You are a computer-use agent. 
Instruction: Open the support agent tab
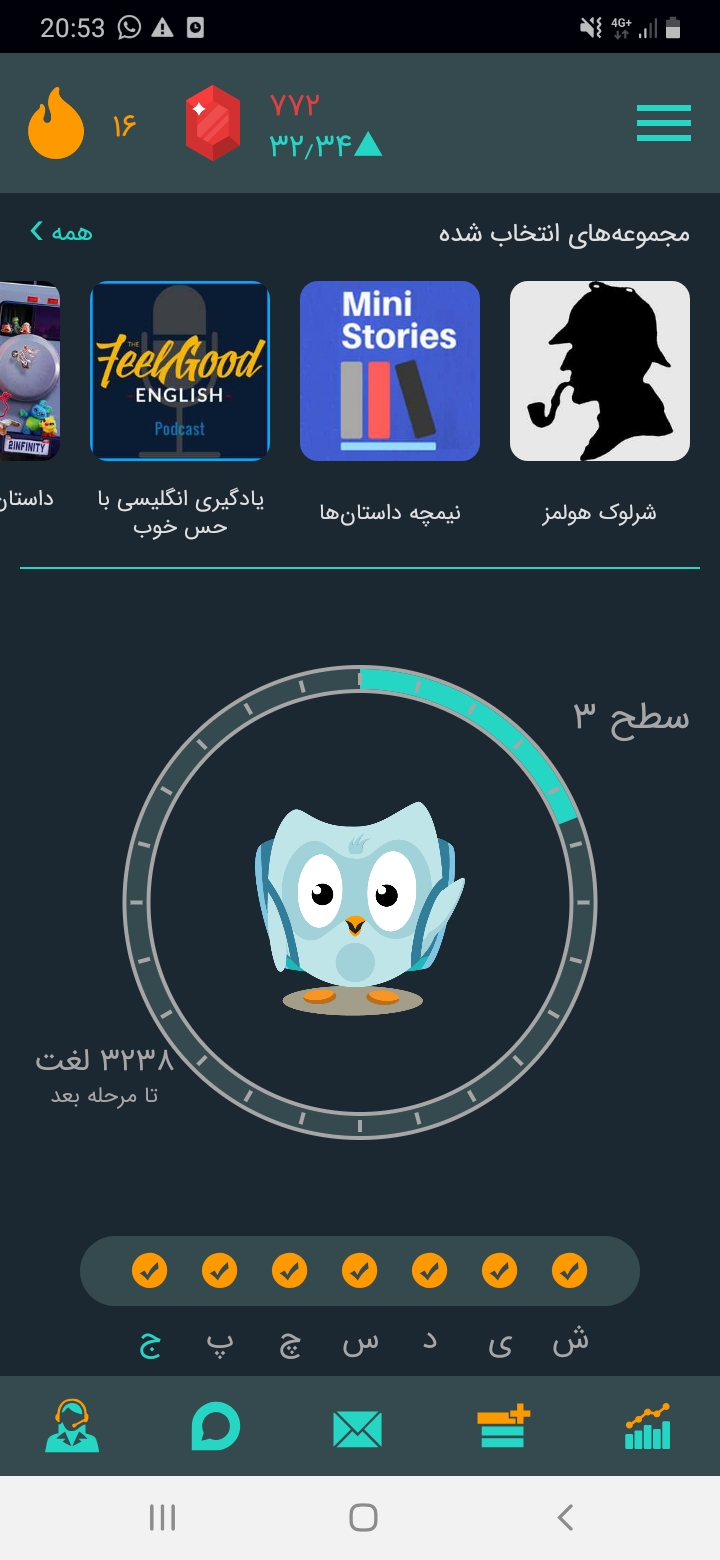(72, 1426)
